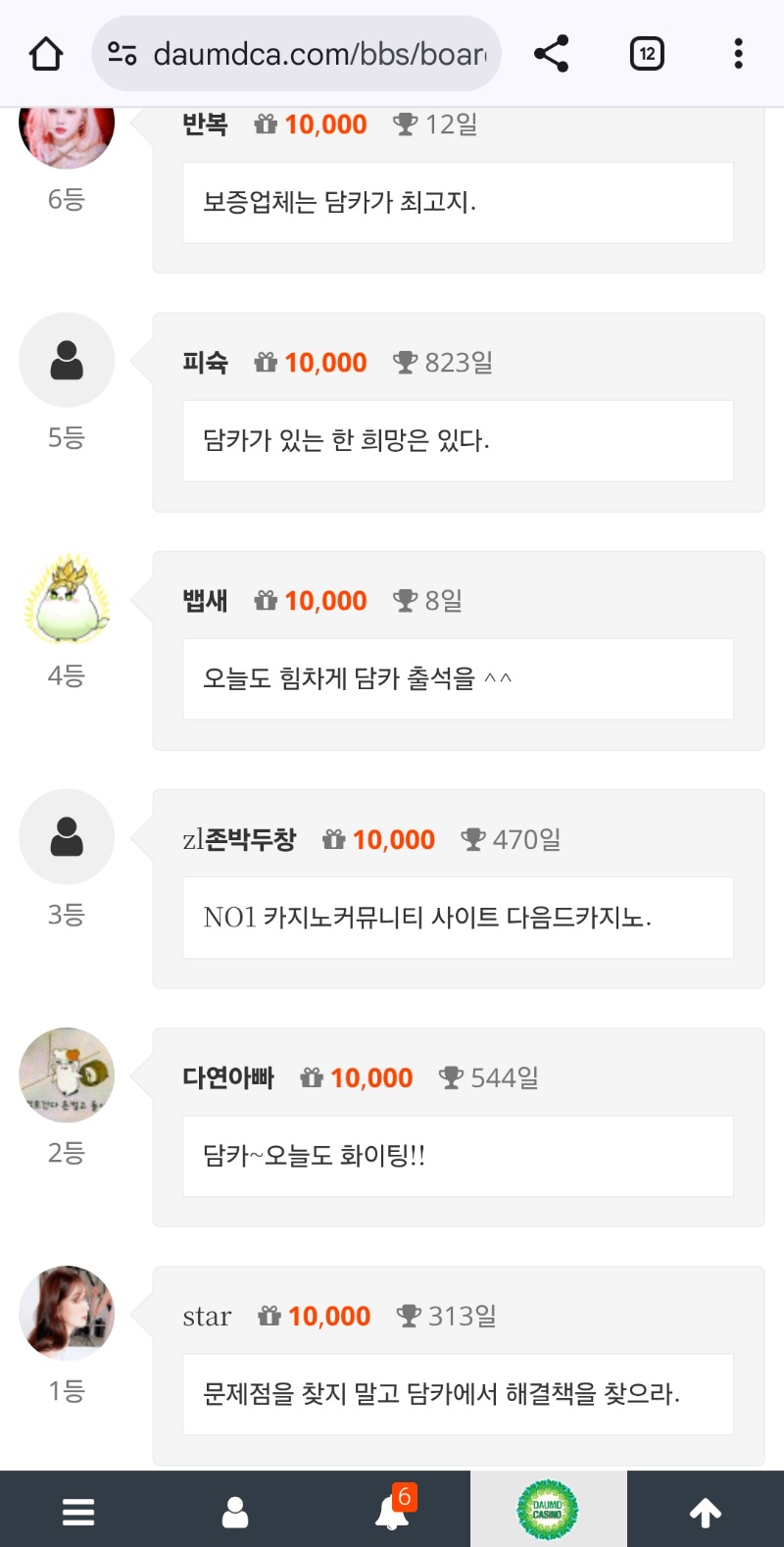
Task: Open the tab switcher showing 12 tabs
Action: point(646,54)
